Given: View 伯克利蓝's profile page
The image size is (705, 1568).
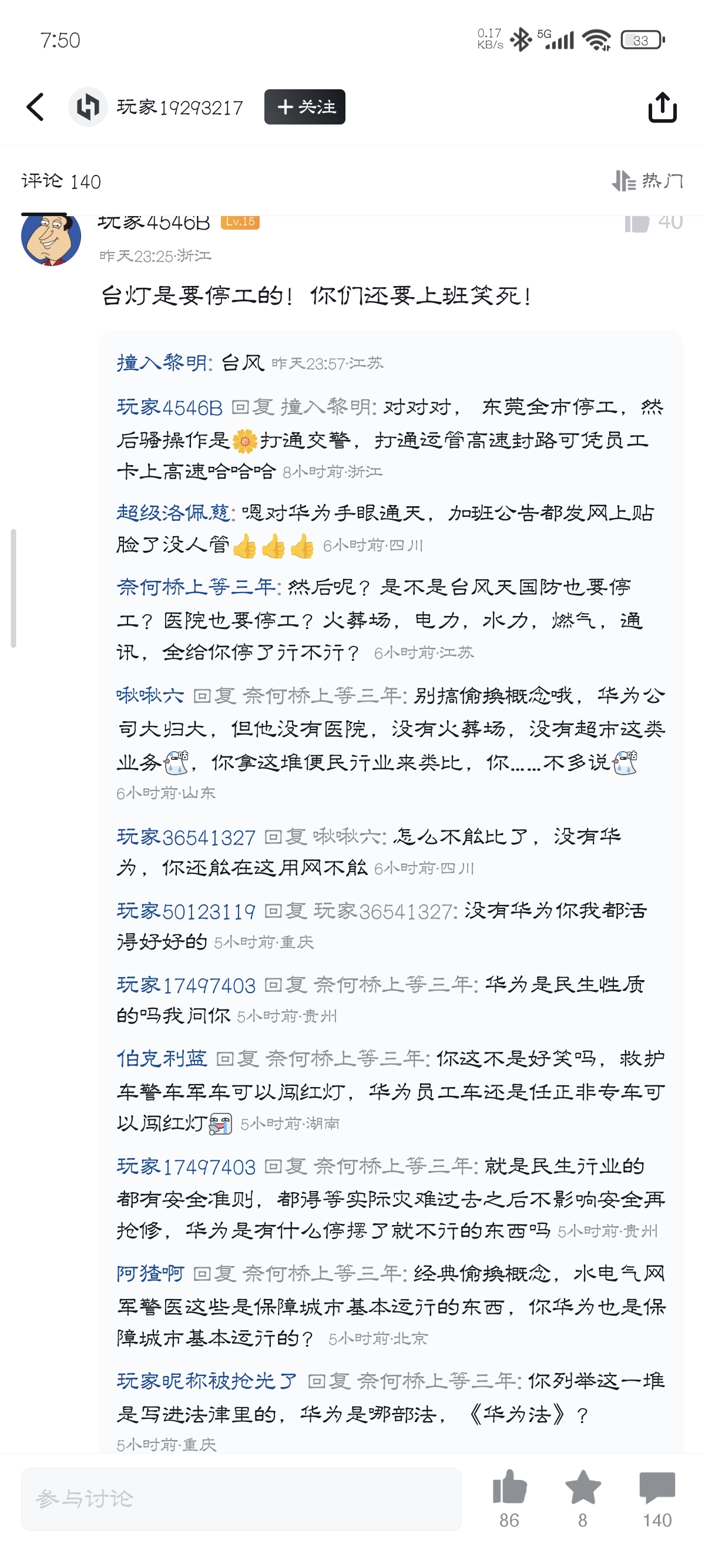Looking at the screenshot, I should [x=162, y=1059].
